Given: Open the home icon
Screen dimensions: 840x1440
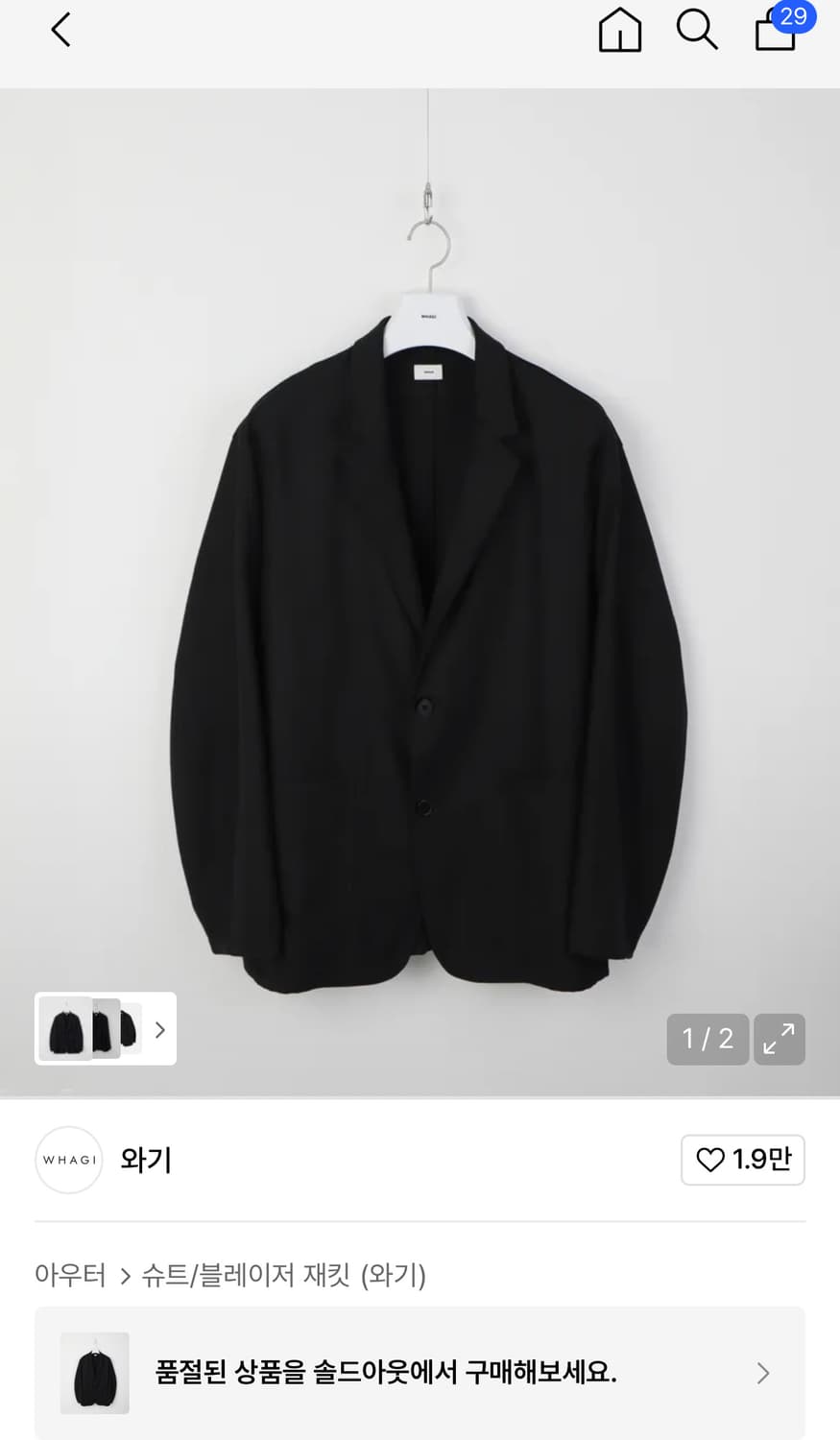Looking at the screenshot, I should (x=619, y=30).
